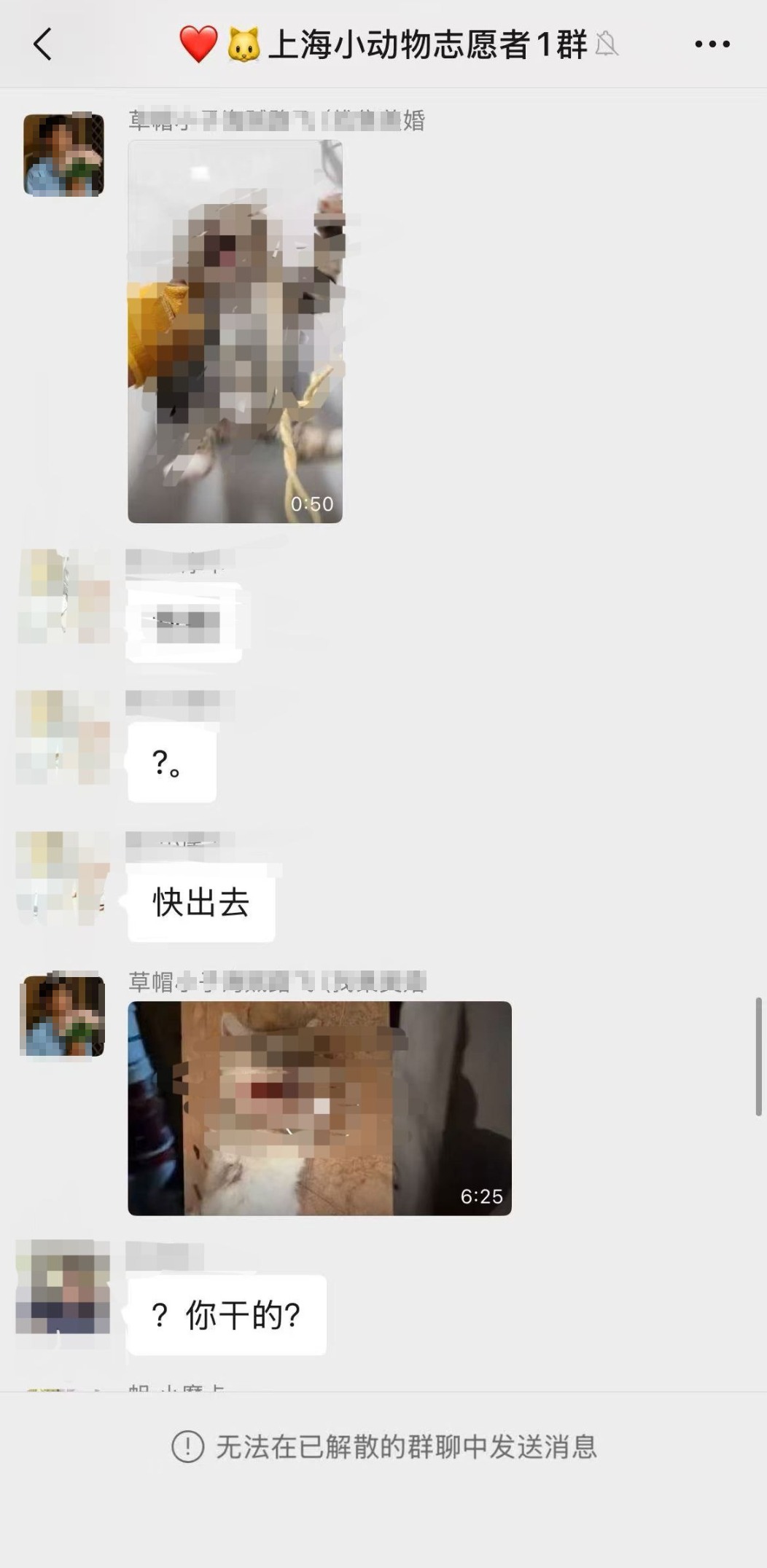Image resolution: width=767 pixels, height=1568 pixels.
Task: Play the 0:50 video message
Action: (x=235, y=332)
